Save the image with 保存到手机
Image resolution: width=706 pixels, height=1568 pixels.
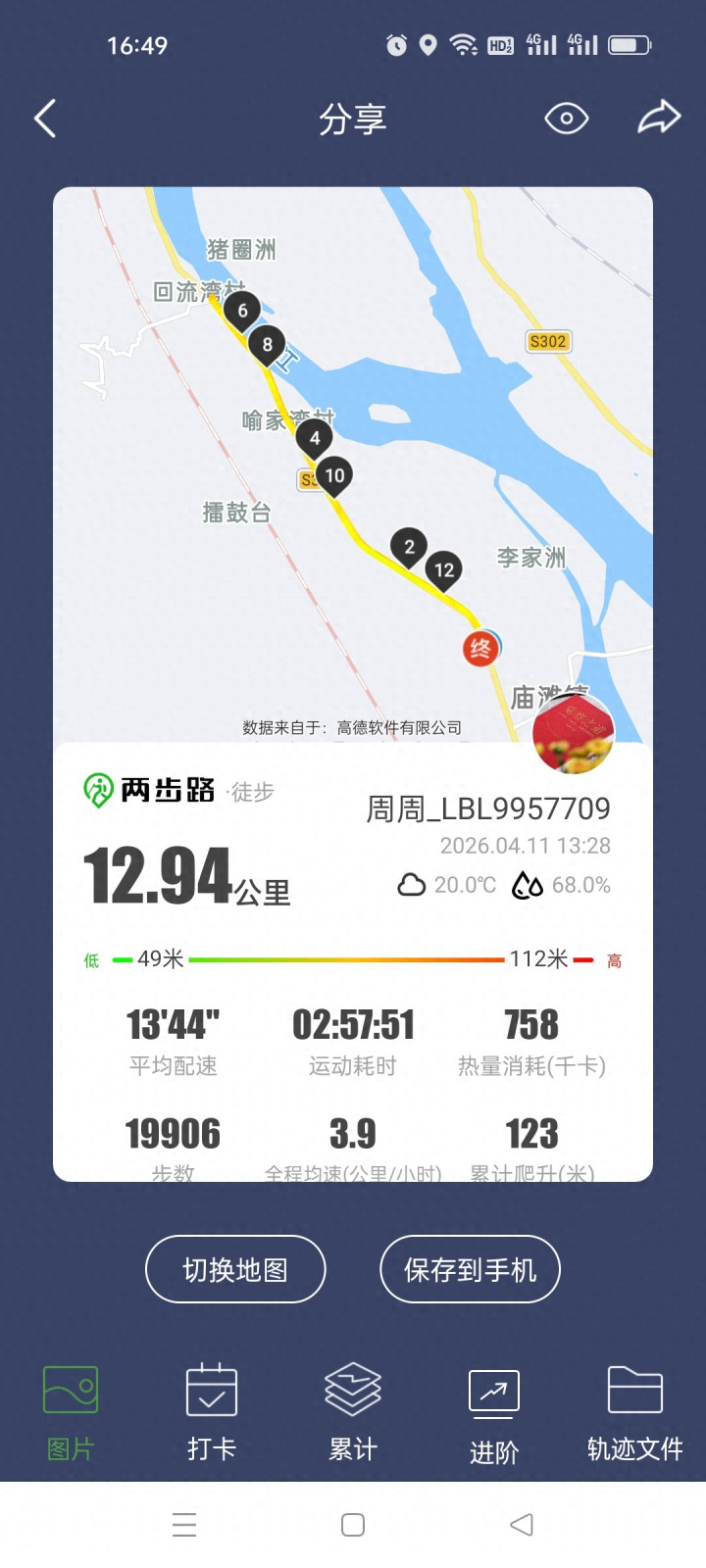click(470, 1269)
